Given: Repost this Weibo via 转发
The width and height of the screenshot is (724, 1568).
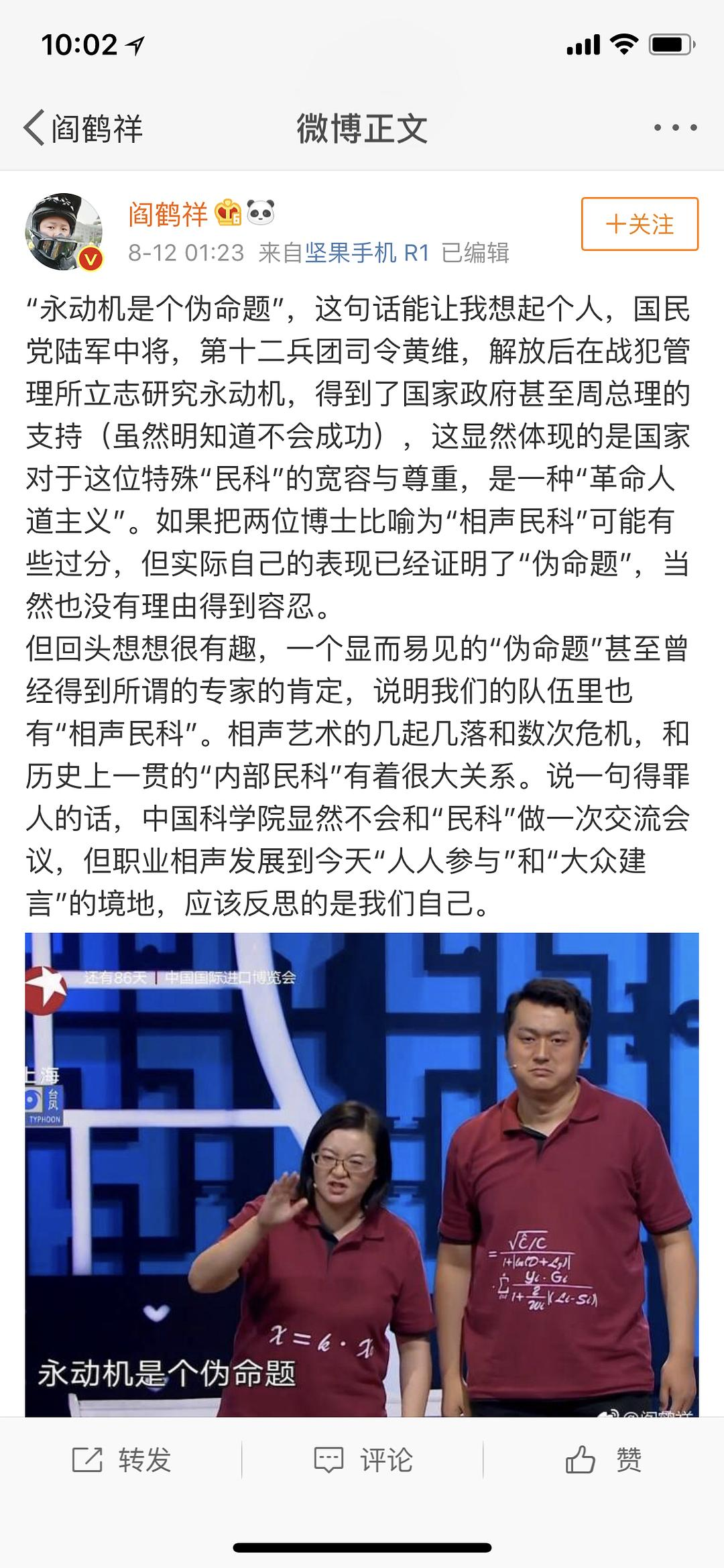Looking at the screenshot, I should pos(122,1459).
